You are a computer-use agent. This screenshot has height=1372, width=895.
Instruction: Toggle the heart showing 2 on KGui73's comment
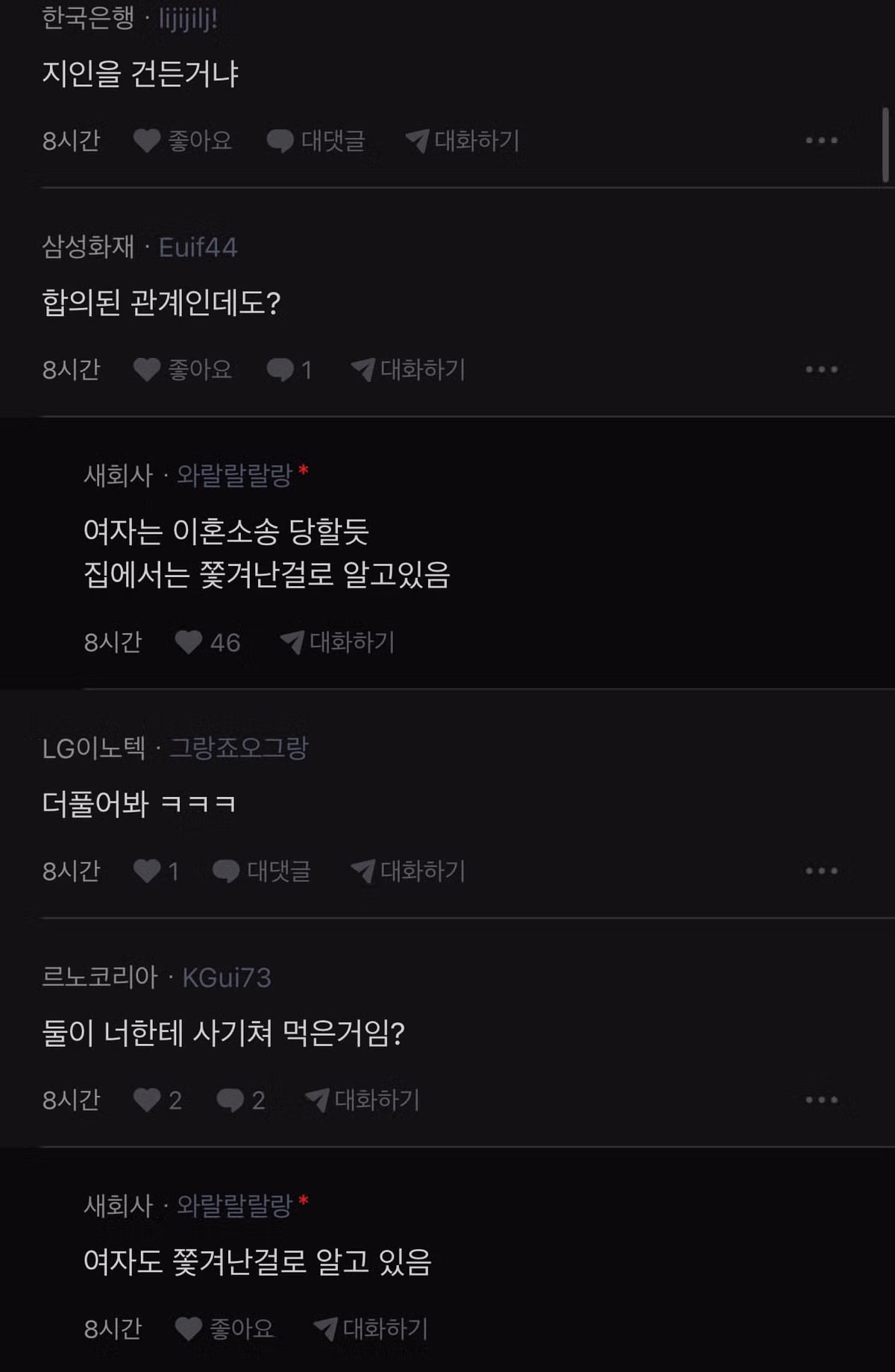(148, 1099)
